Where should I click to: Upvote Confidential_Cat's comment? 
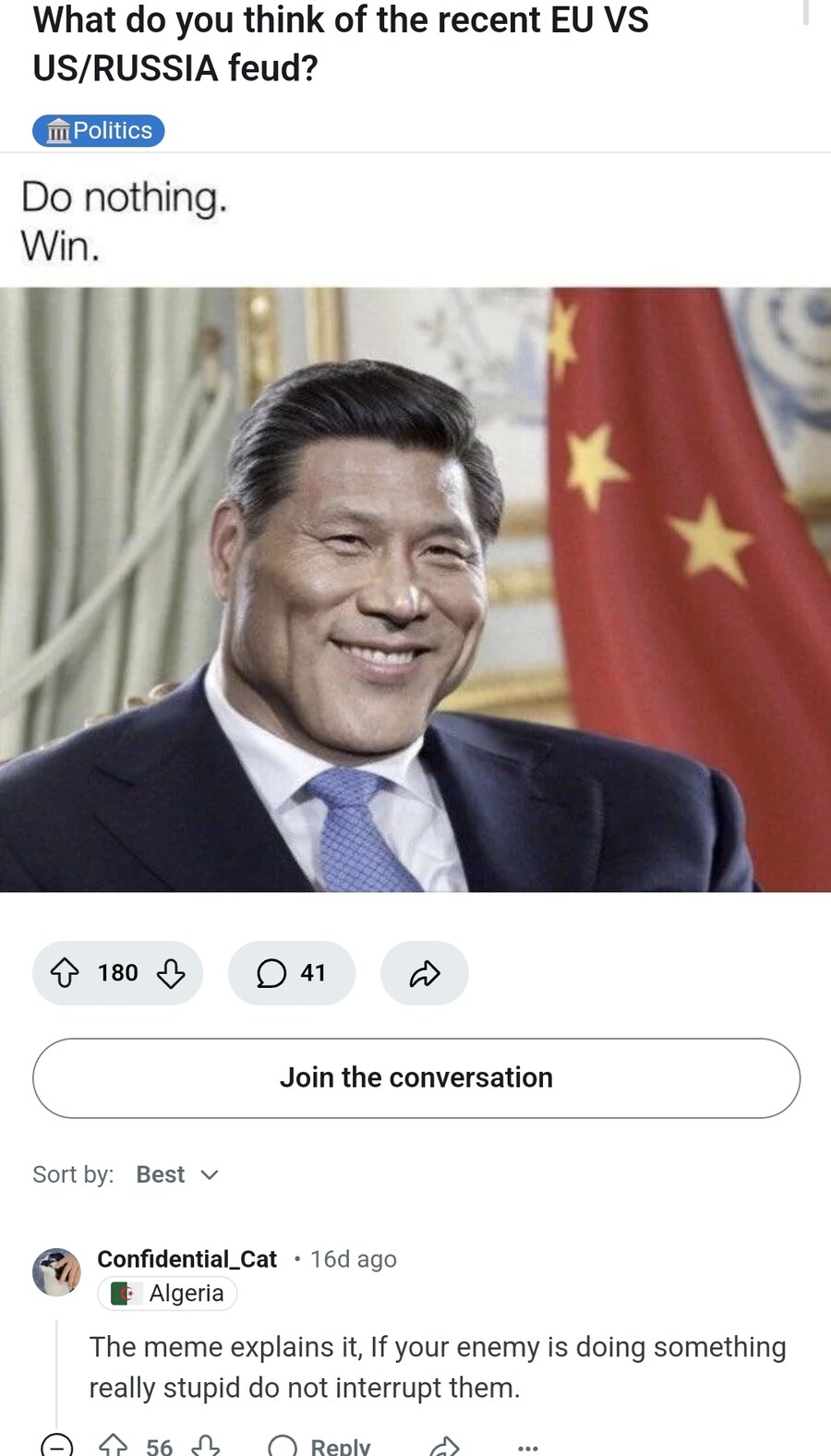pyautogui.click(x=113, y=1445)
